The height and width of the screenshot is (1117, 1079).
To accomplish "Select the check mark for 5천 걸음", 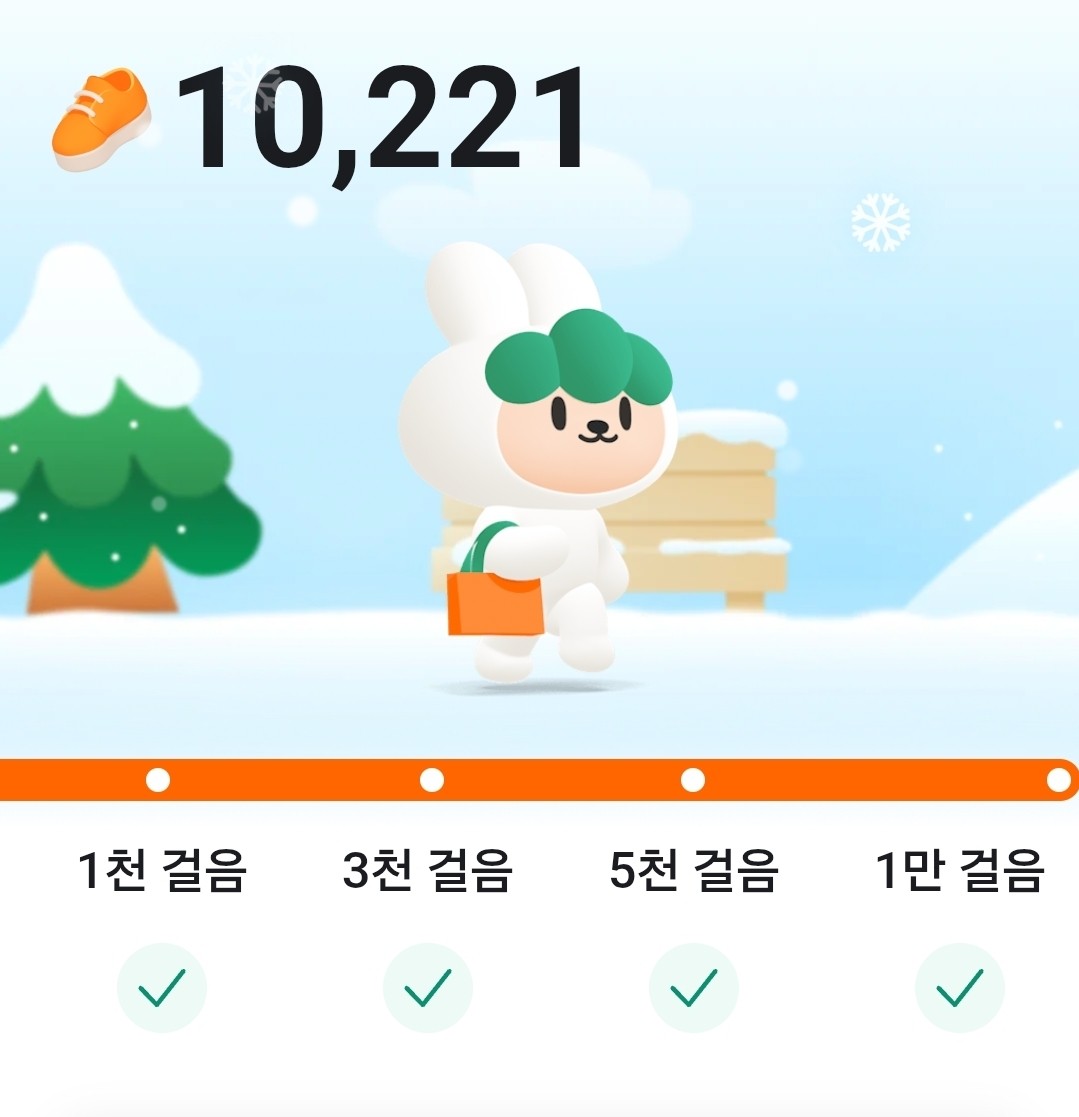I will [693, 987].
